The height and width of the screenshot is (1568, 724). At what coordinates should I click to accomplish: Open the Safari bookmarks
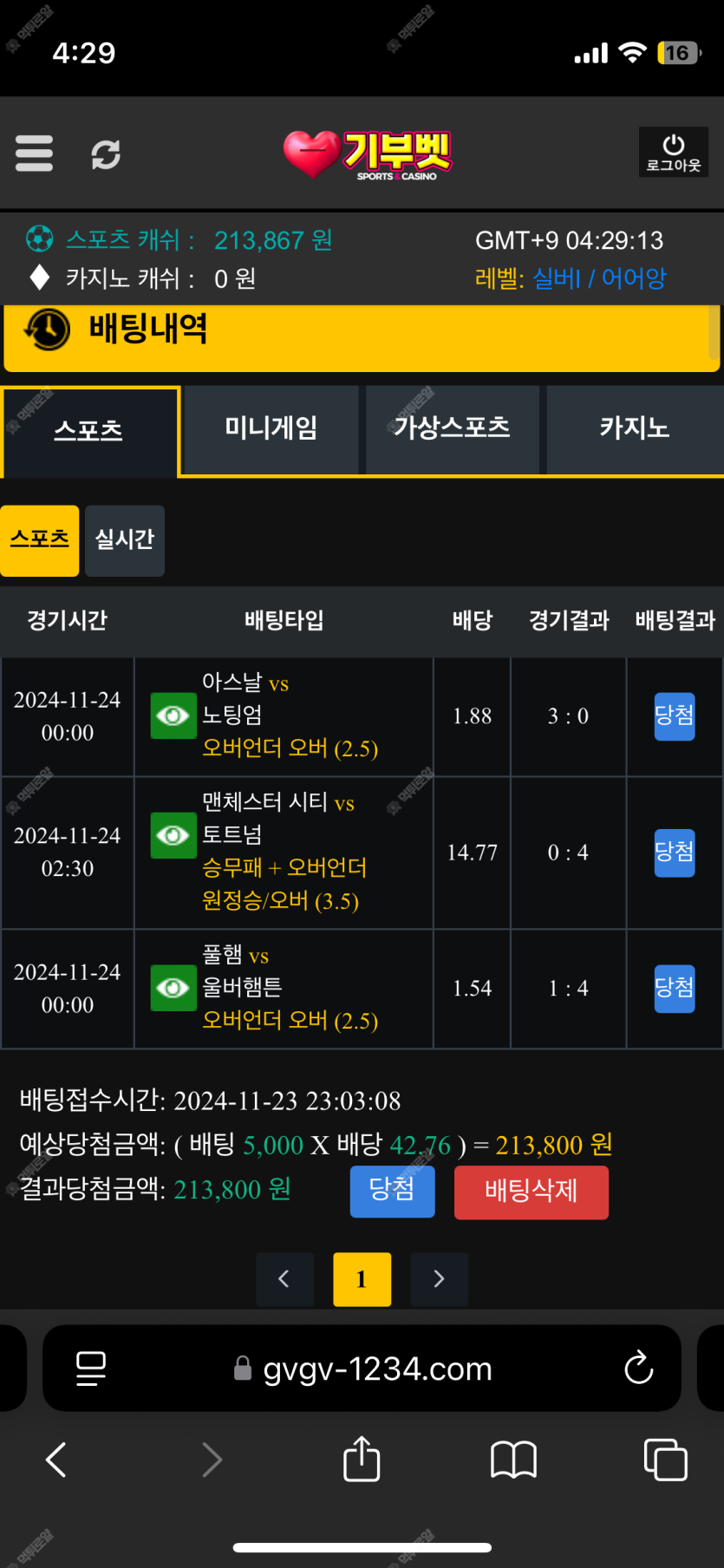click(x=513, y=1460)
